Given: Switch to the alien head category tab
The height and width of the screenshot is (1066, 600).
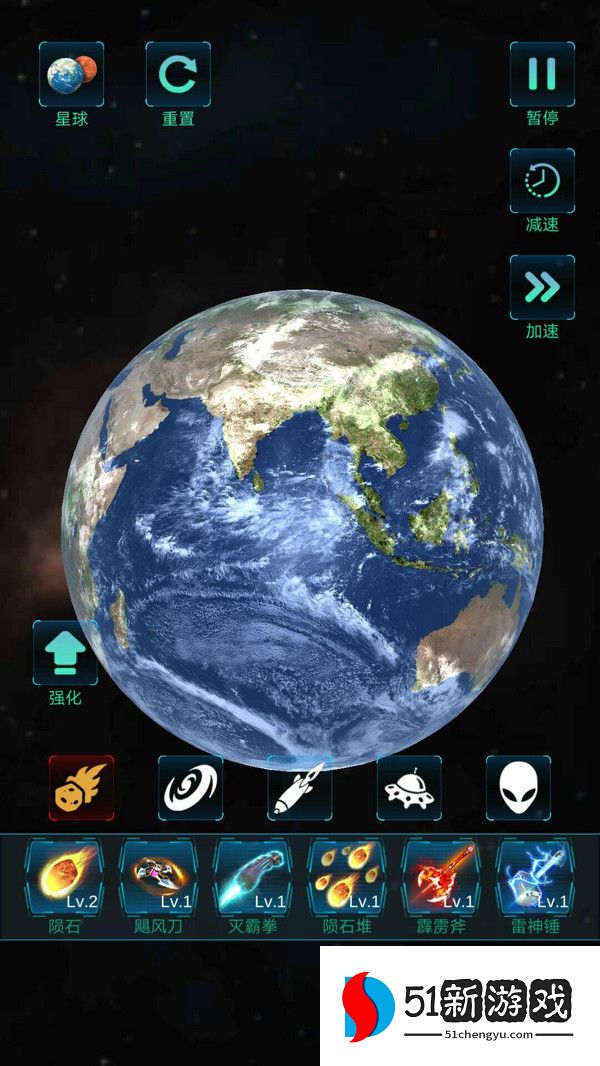Looking at the screenshot, I should point(518,787).
